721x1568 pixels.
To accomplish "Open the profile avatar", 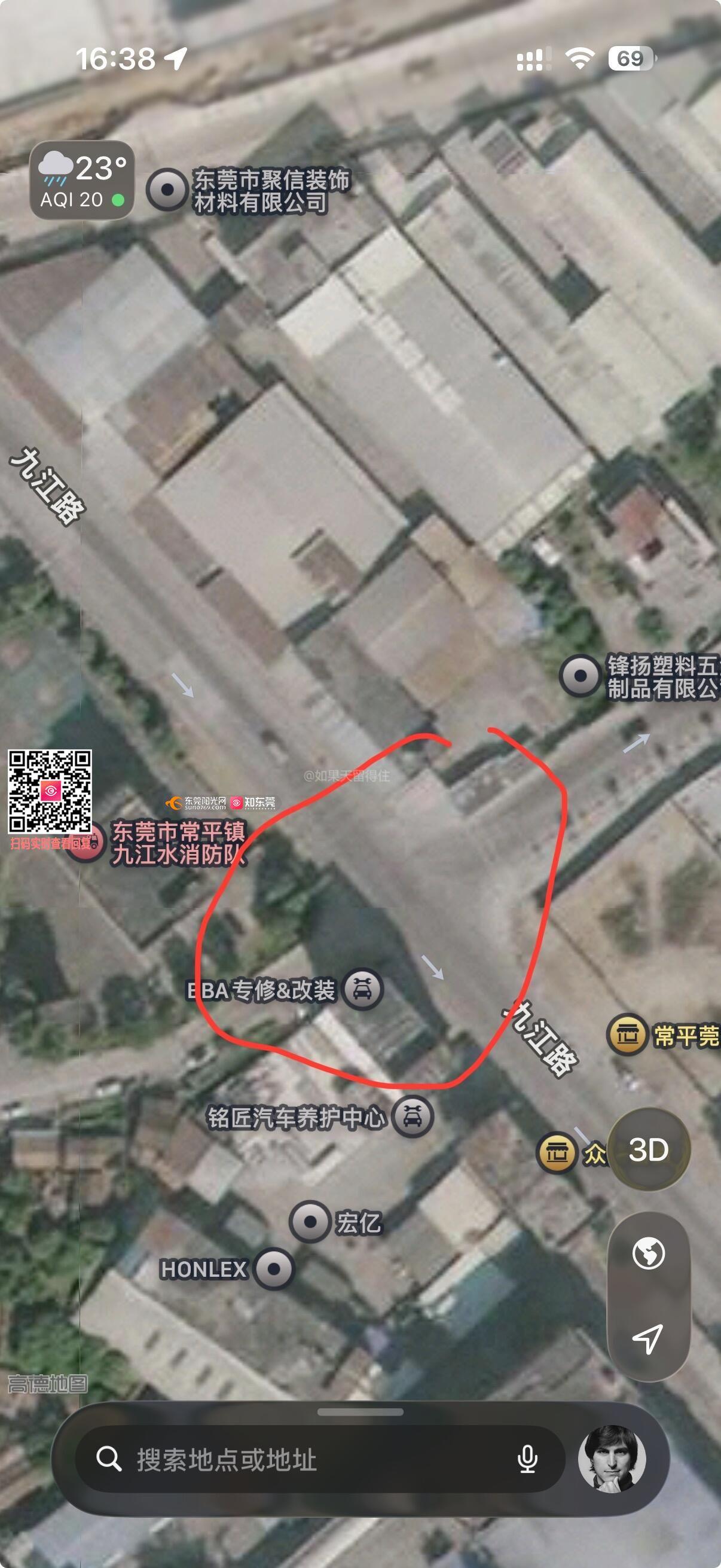I will click(612, 1459).
